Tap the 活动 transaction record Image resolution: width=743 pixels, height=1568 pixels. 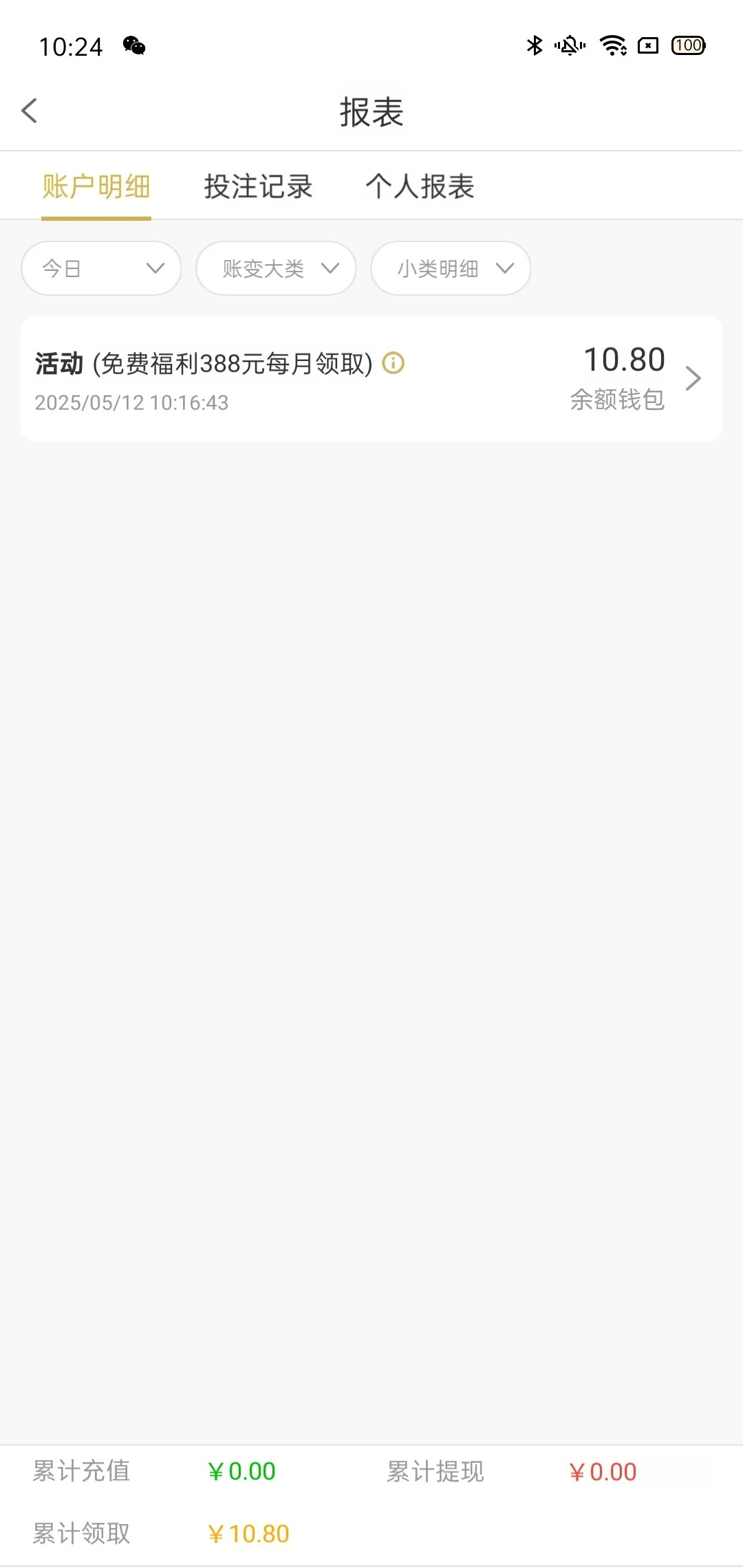point(275,378)
